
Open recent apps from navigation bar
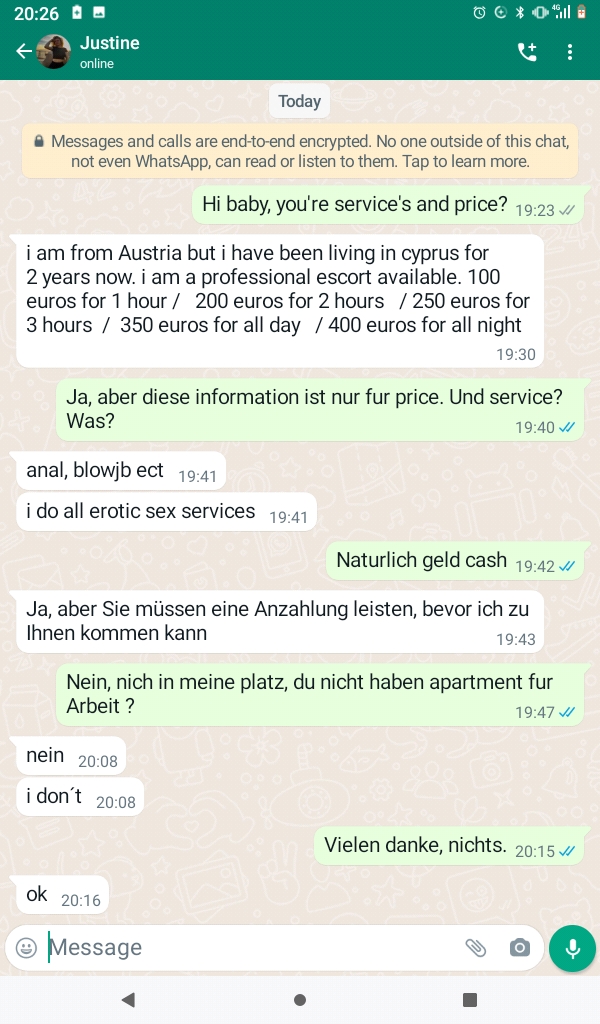click(470, 1000)
